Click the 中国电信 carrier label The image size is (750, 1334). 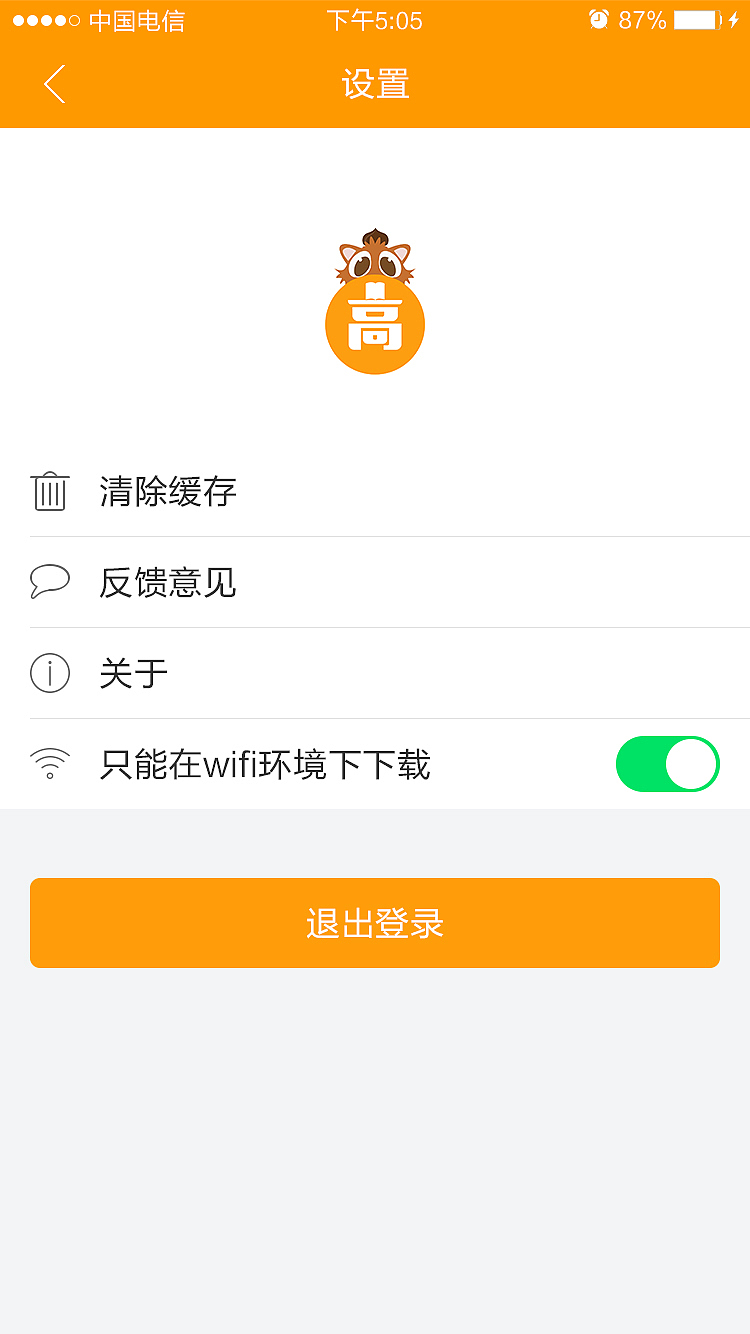[140, 19]
